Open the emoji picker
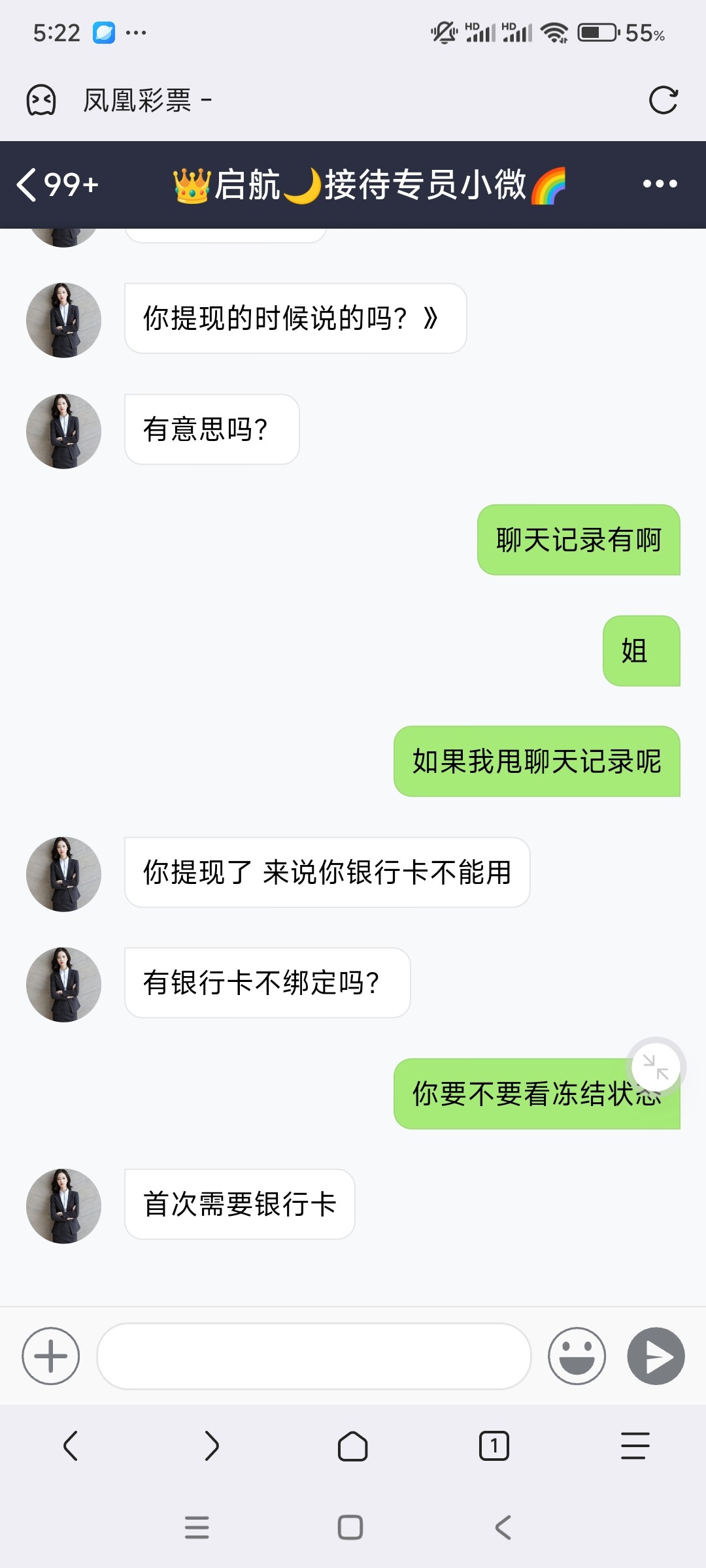This screenshot has width=706, height=1568. [577, 1356]
